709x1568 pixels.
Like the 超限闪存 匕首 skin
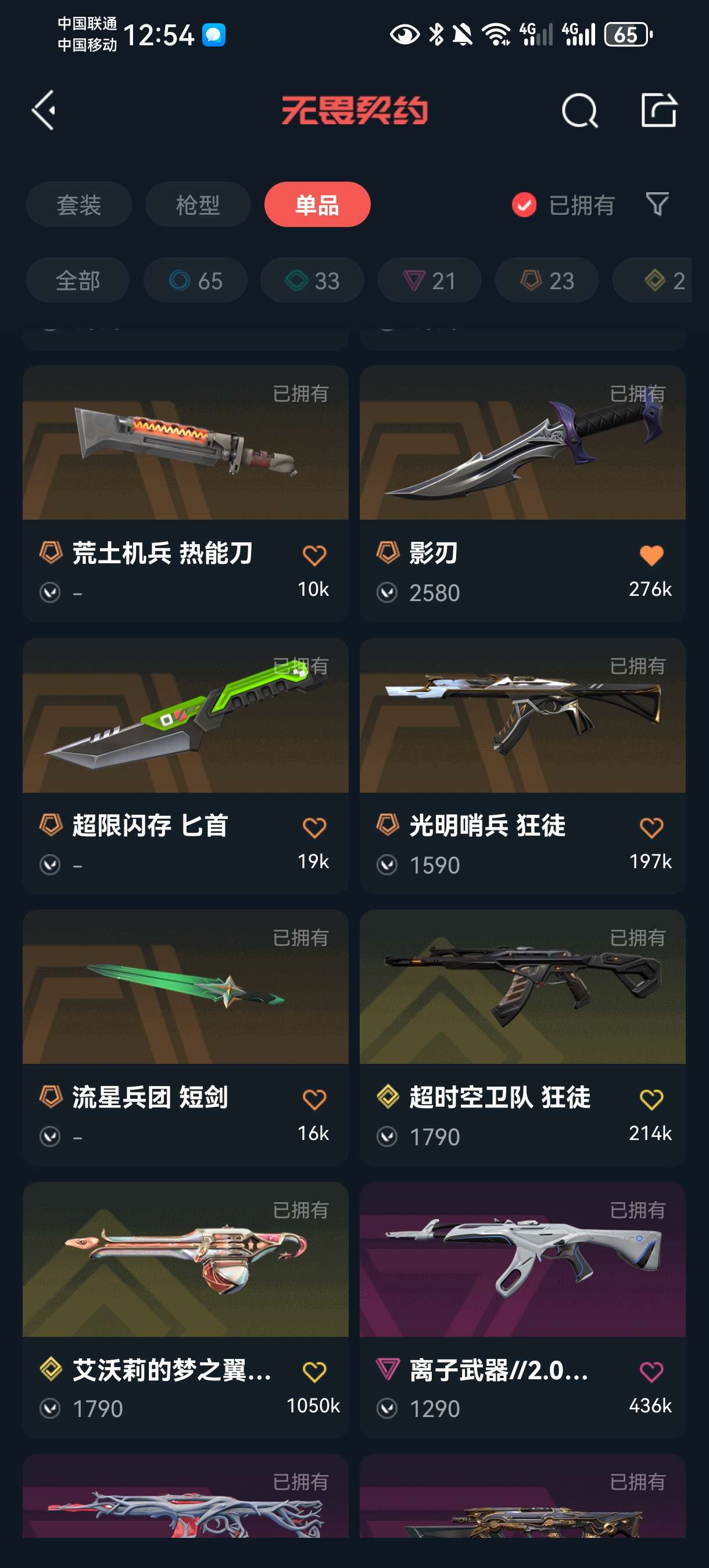click(x=314, y=828)
